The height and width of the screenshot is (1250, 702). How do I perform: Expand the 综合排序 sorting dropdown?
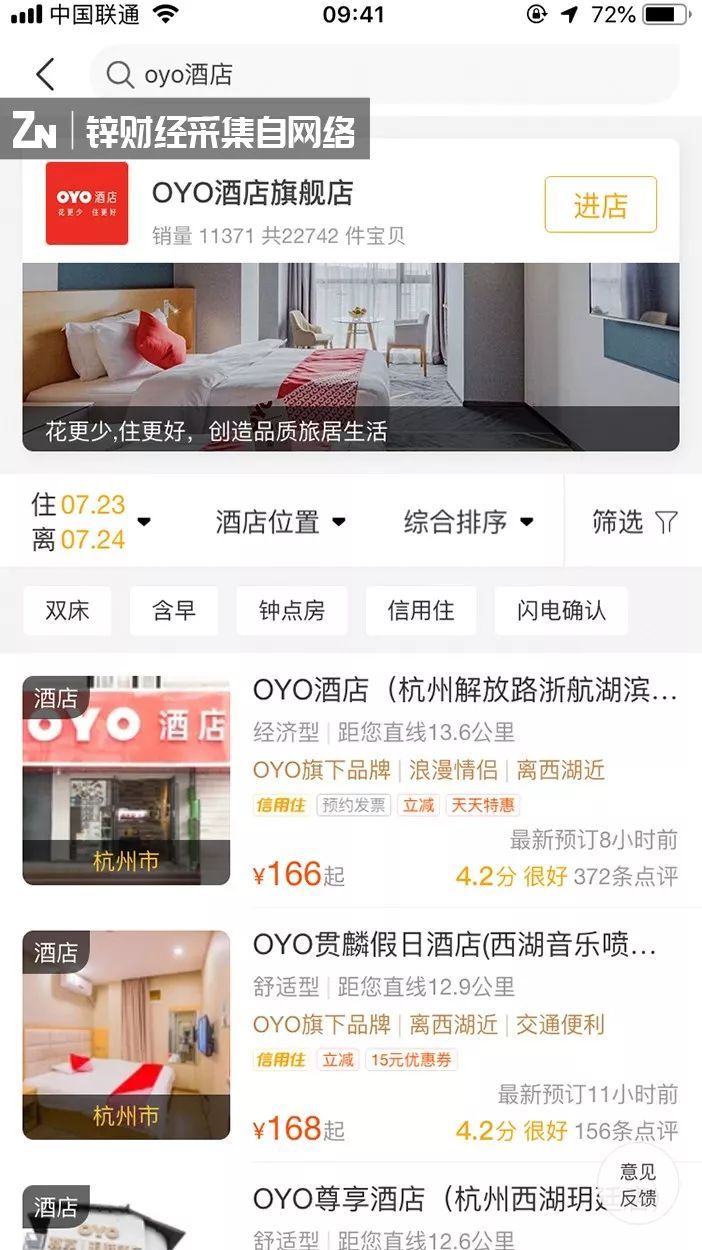pos(468,522)
